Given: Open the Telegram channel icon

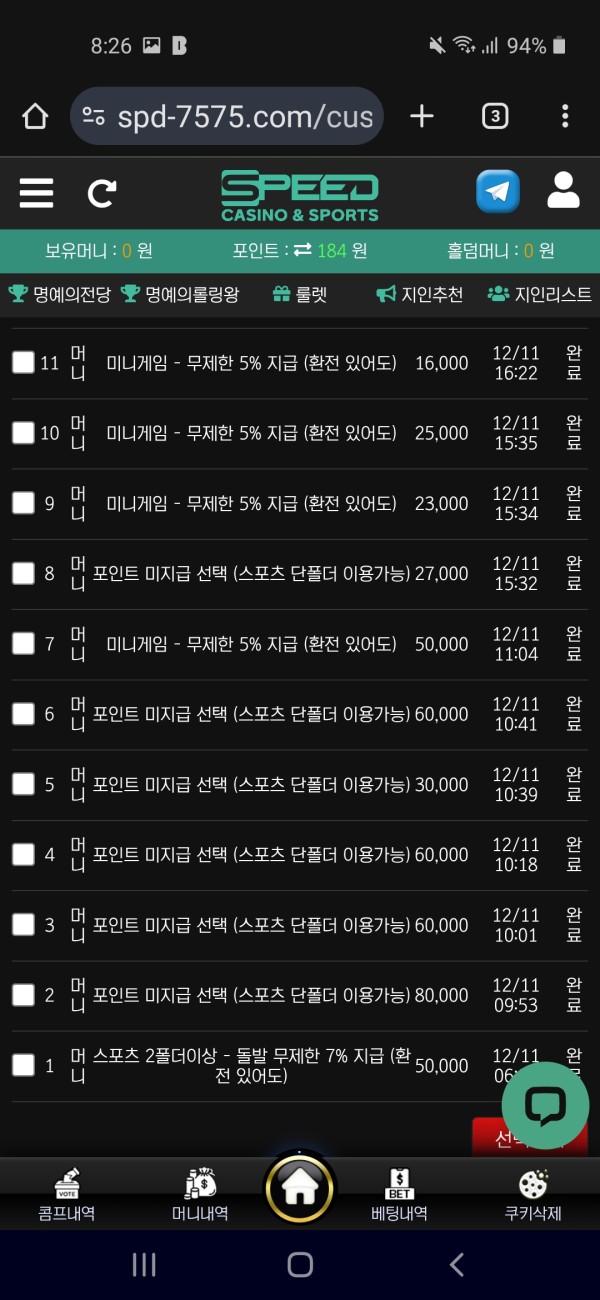Looking at the screenshot, I should [497, 191].
